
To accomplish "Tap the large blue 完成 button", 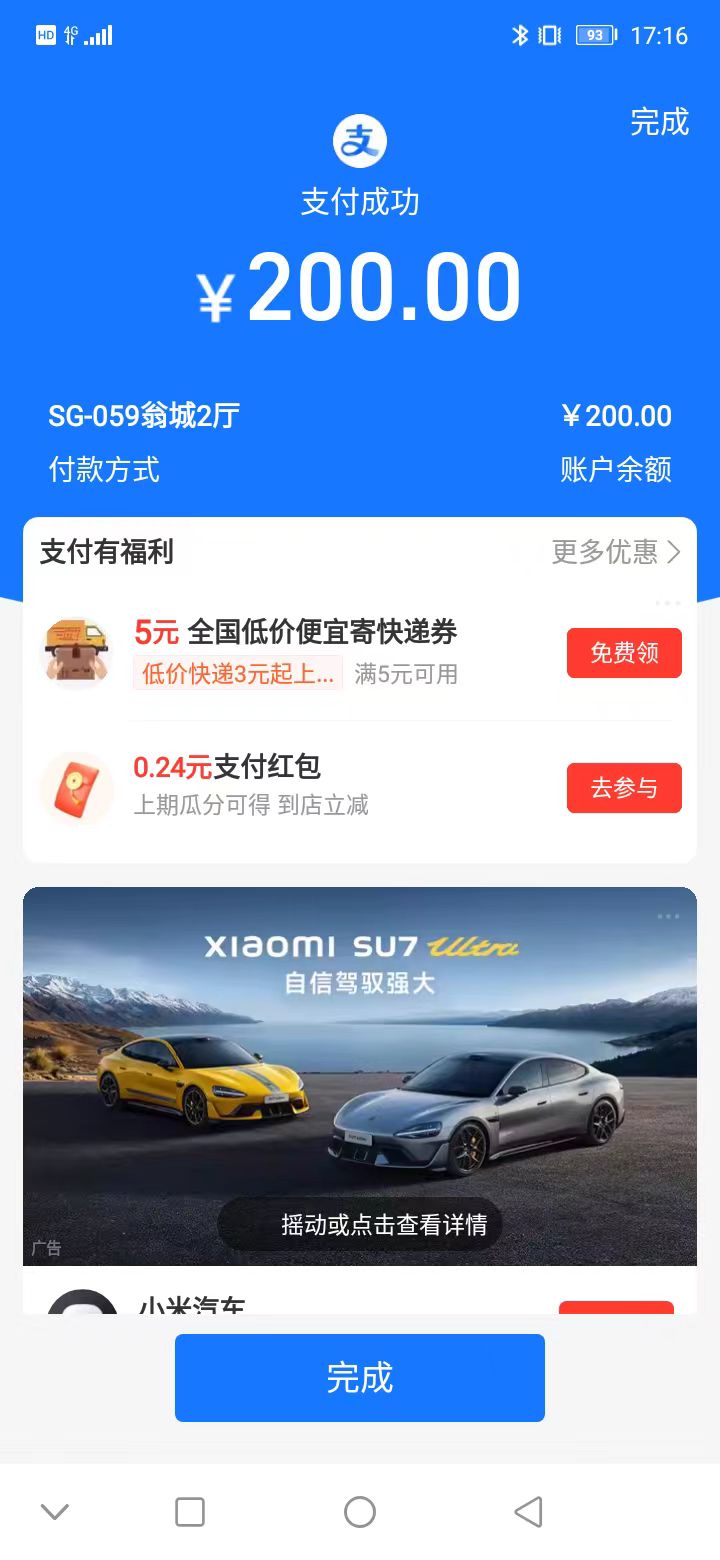I will click(x=360, y=1377).
